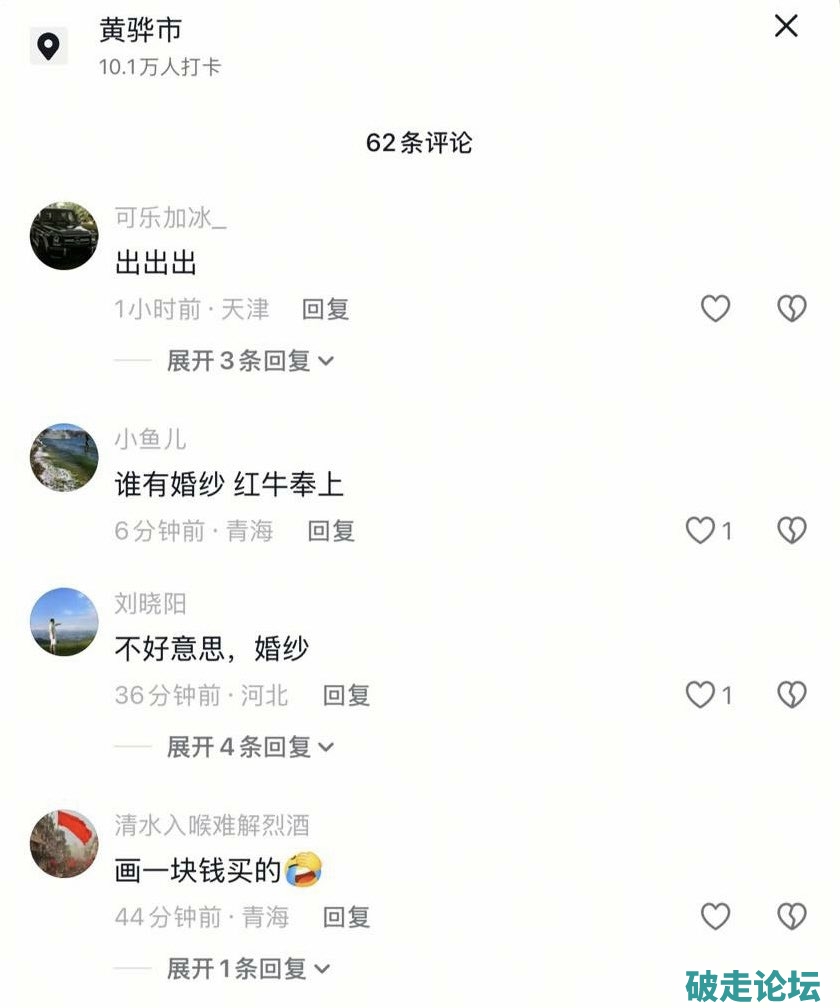Dislike the comment by 清水入喉难解烈酒

pyautogui.click(x=791, y=916)
